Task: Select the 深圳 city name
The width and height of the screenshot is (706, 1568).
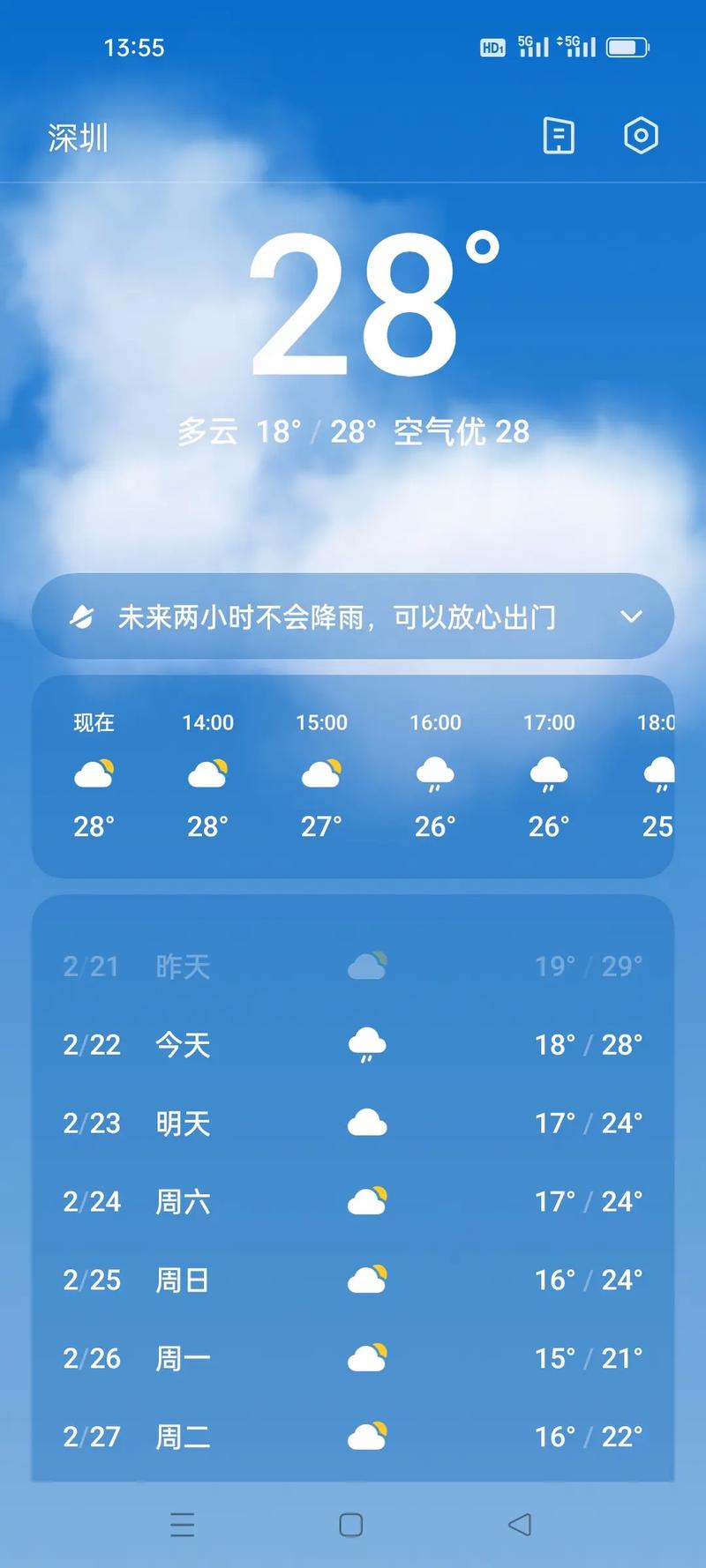Action: coord(78,138)
